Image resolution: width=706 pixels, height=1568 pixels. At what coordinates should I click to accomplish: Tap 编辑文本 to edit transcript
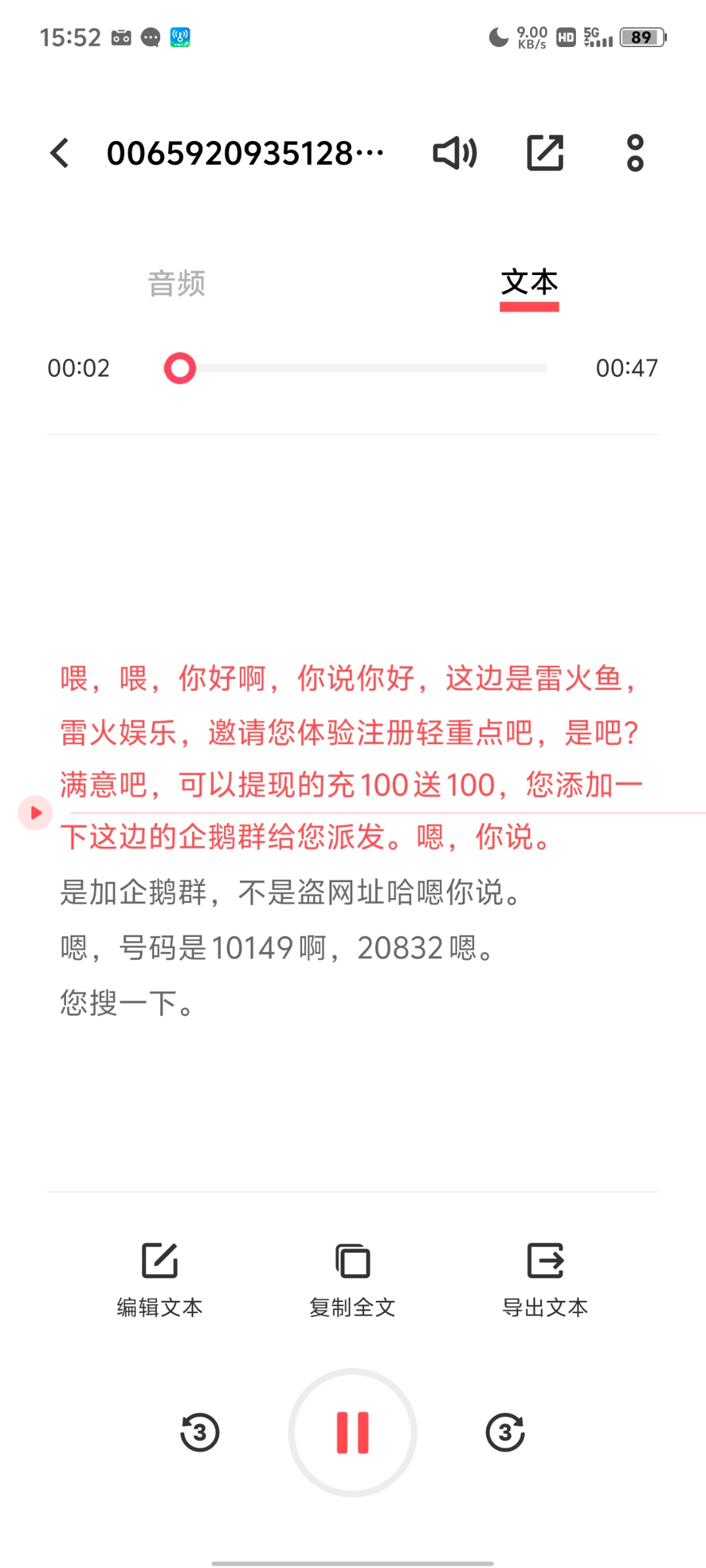(x=160, y=1279)
